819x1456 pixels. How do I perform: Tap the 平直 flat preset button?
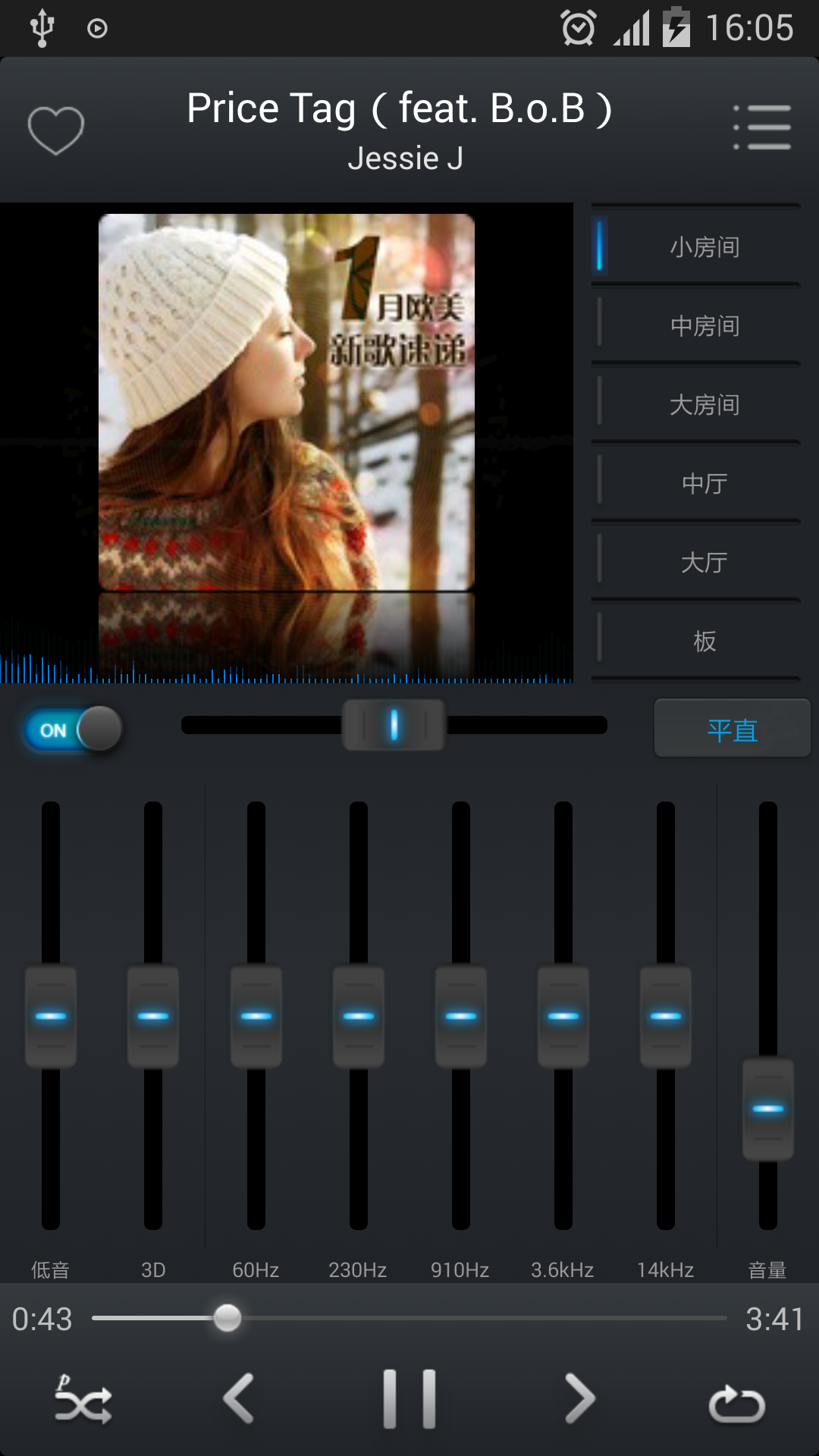[732, 729]
